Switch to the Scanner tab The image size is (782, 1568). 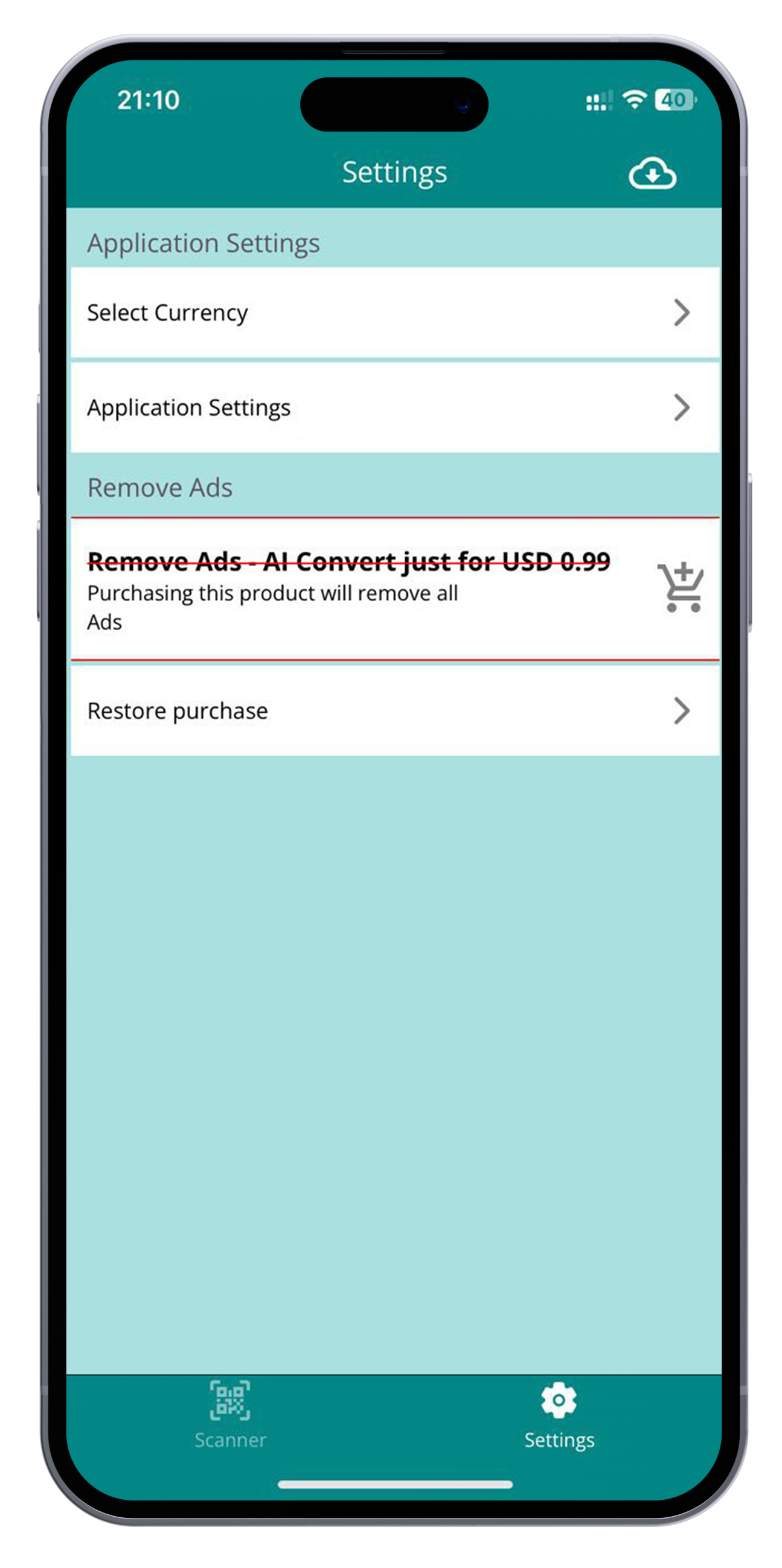click(x=230, y=1415)
